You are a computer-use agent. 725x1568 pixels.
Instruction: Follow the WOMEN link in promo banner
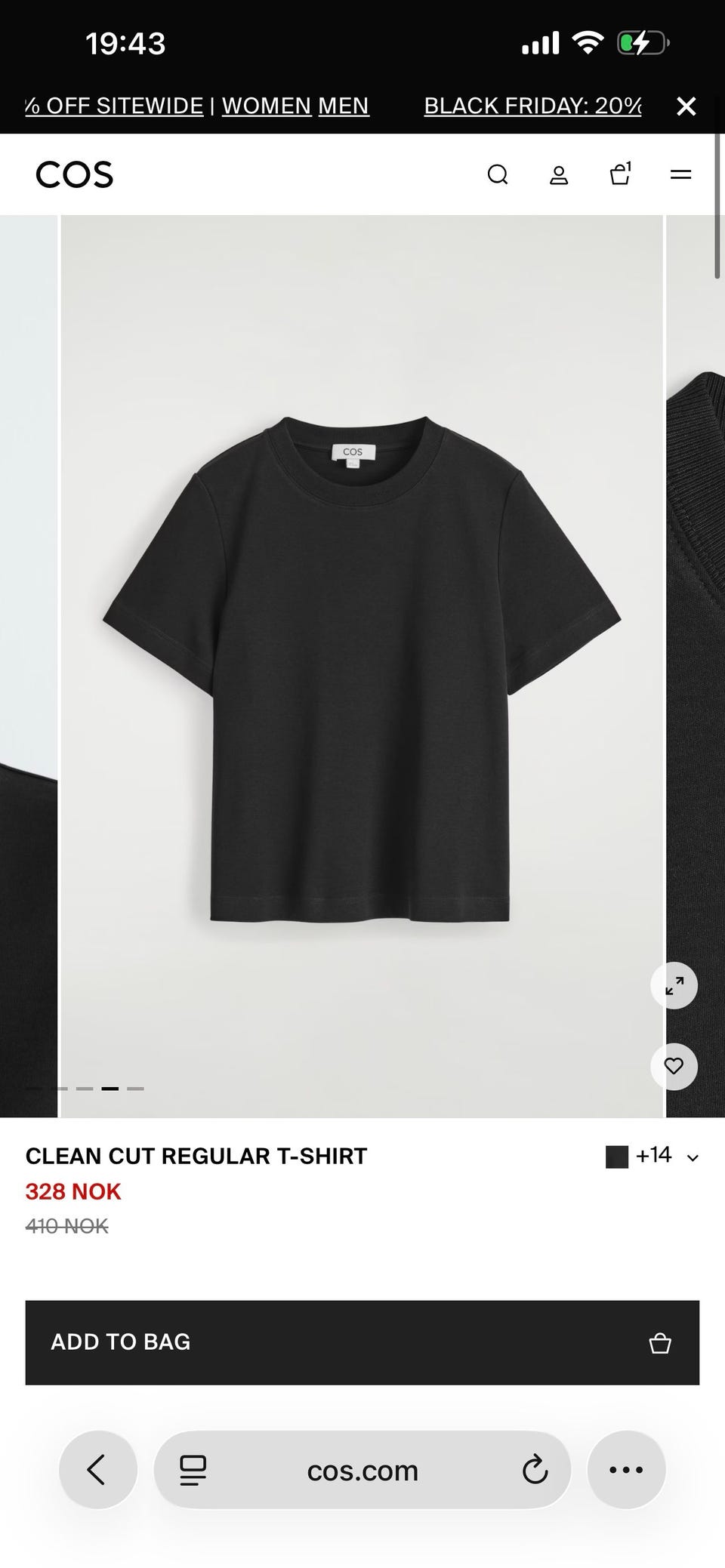pos(267,106)
